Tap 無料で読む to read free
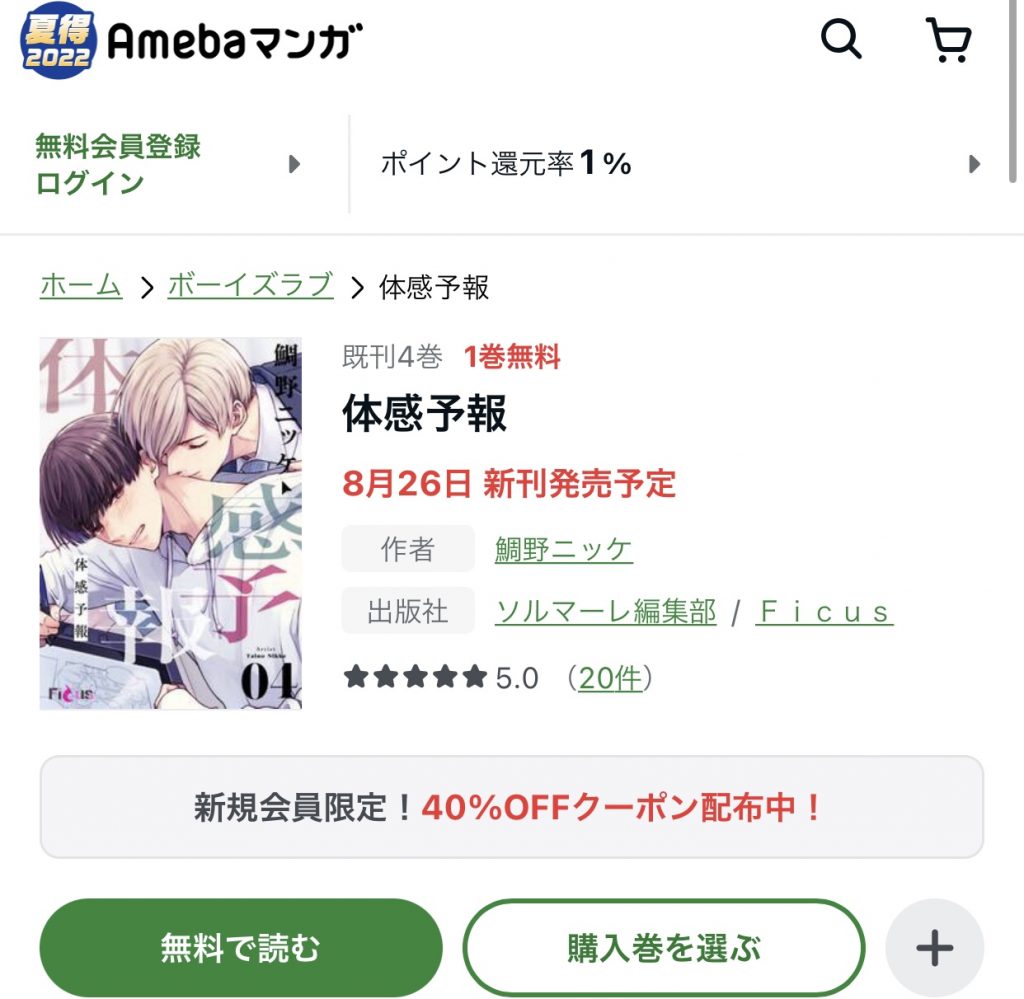Viewport: 1024px width, 999px height. click(x=240, y=947)
